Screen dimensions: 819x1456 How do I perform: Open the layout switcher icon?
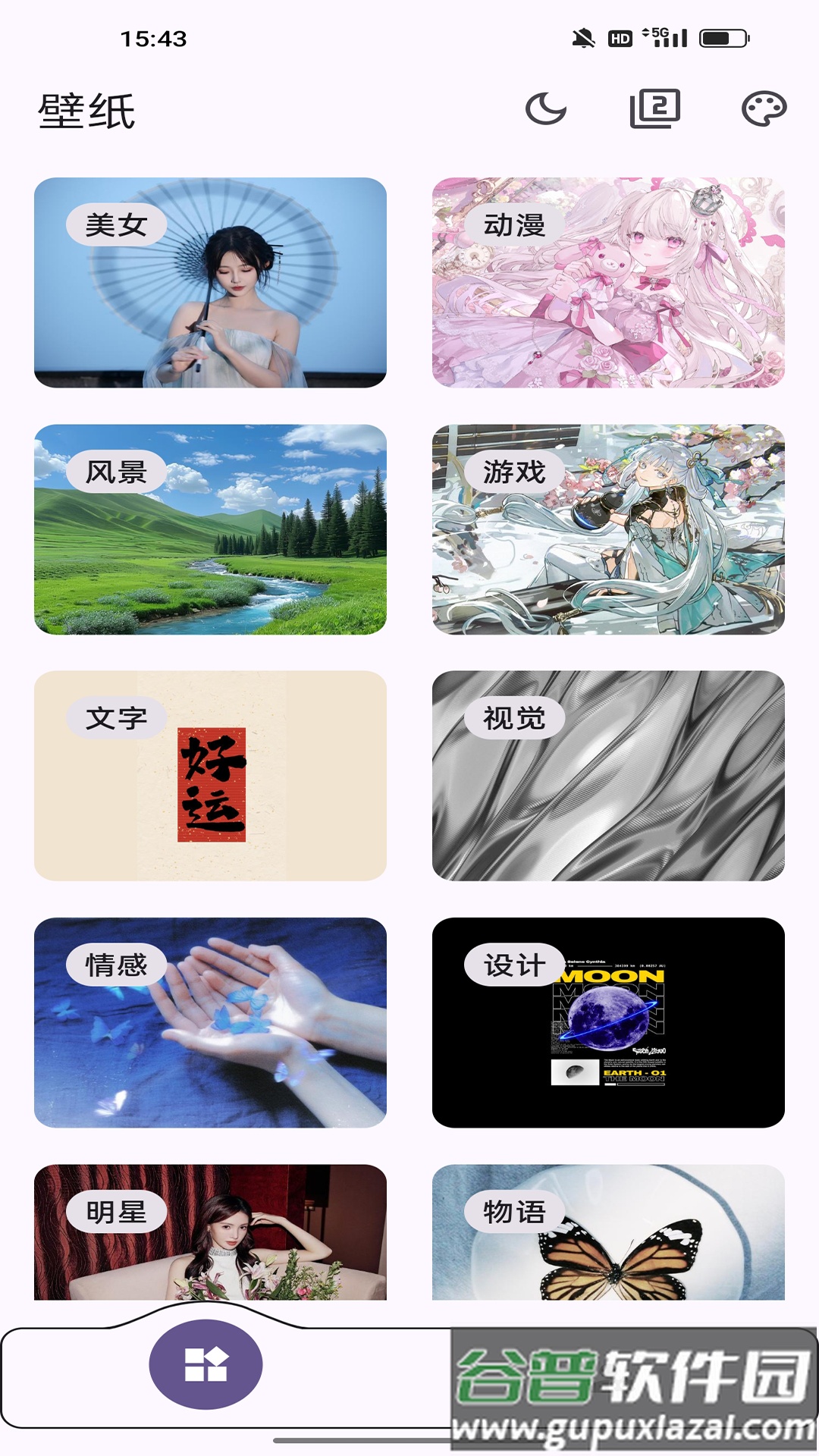pos(654,108)
